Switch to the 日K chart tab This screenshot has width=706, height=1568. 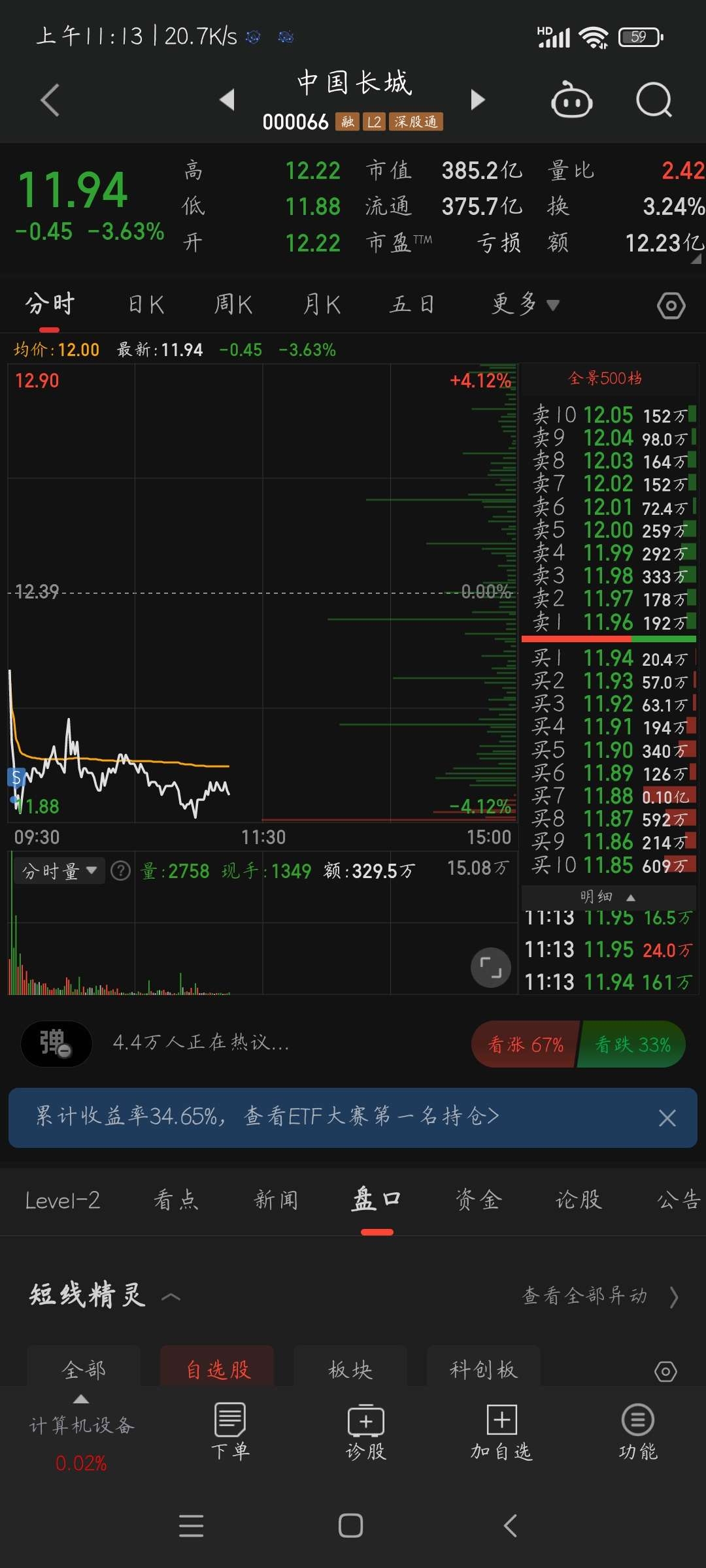[x=146, y=304]
